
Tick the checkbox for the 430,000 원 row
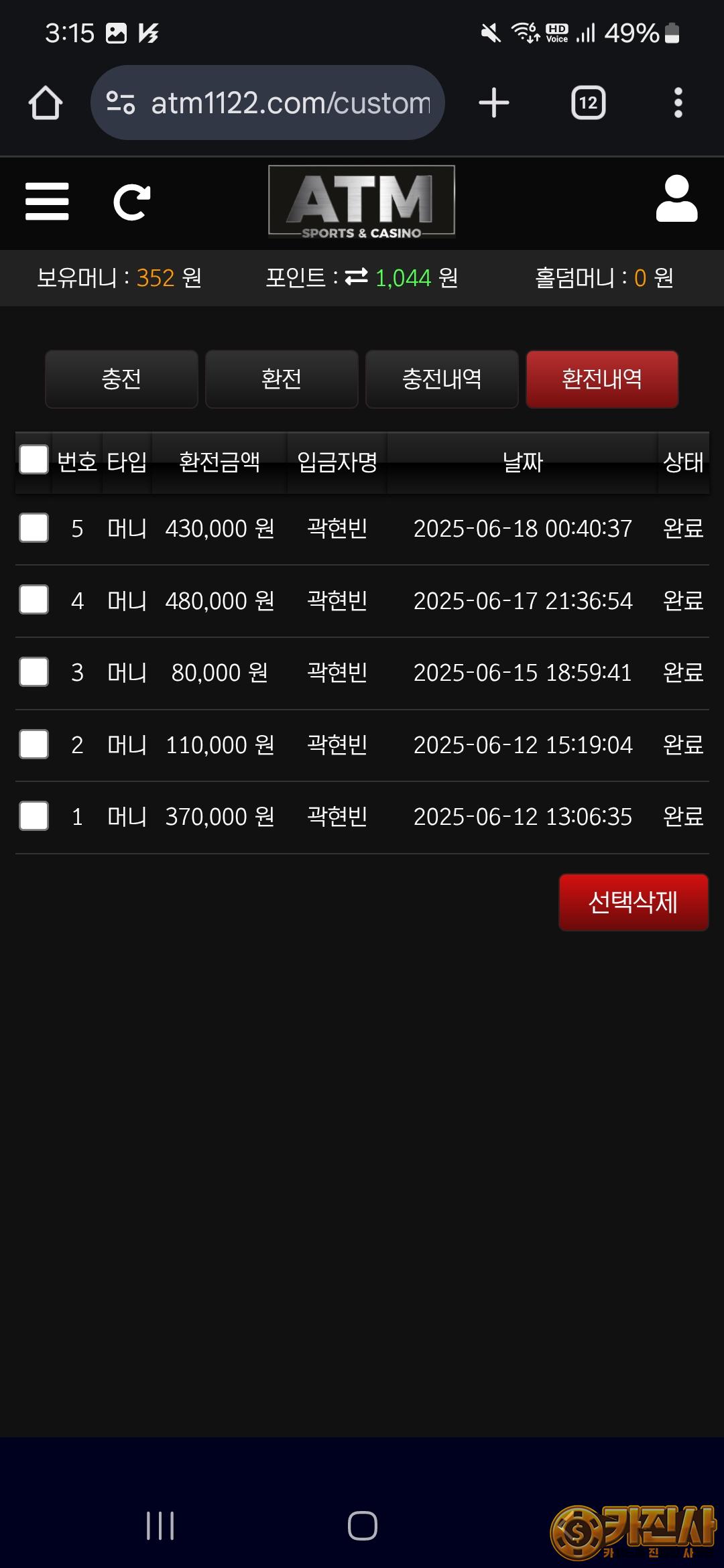[34, 528]
